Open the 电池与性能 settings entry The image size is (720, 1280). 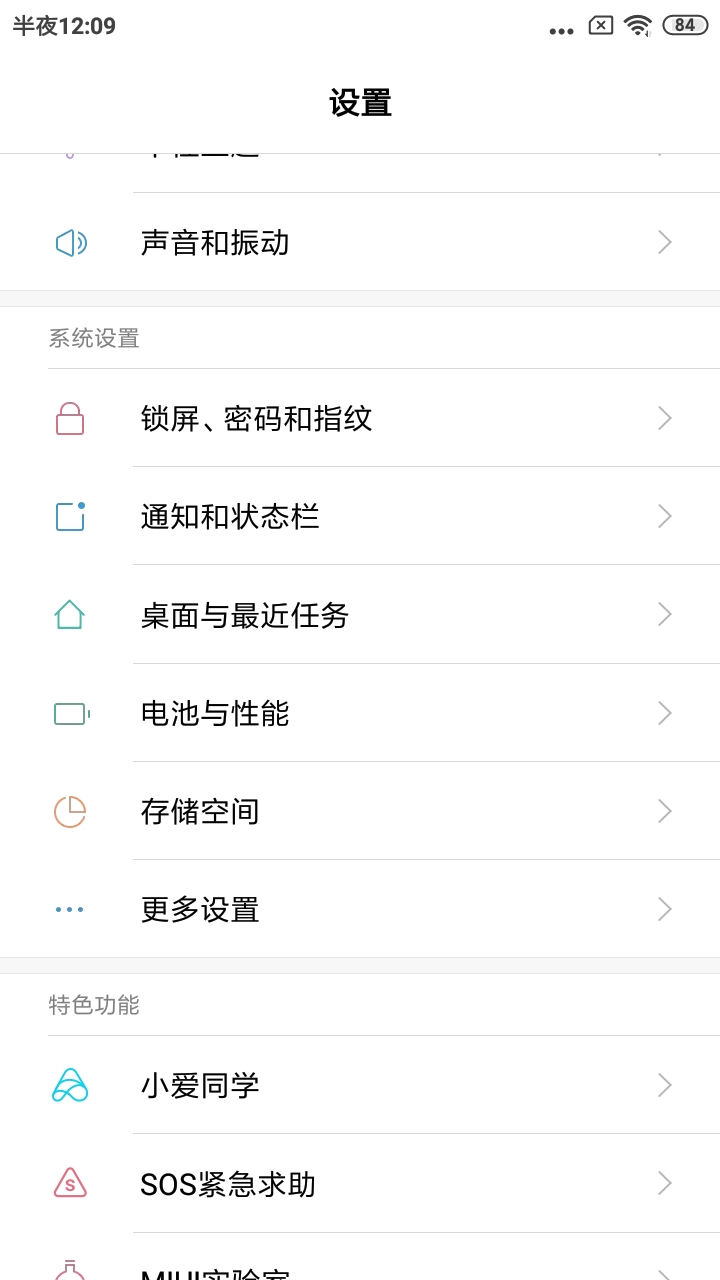(360, 713)
